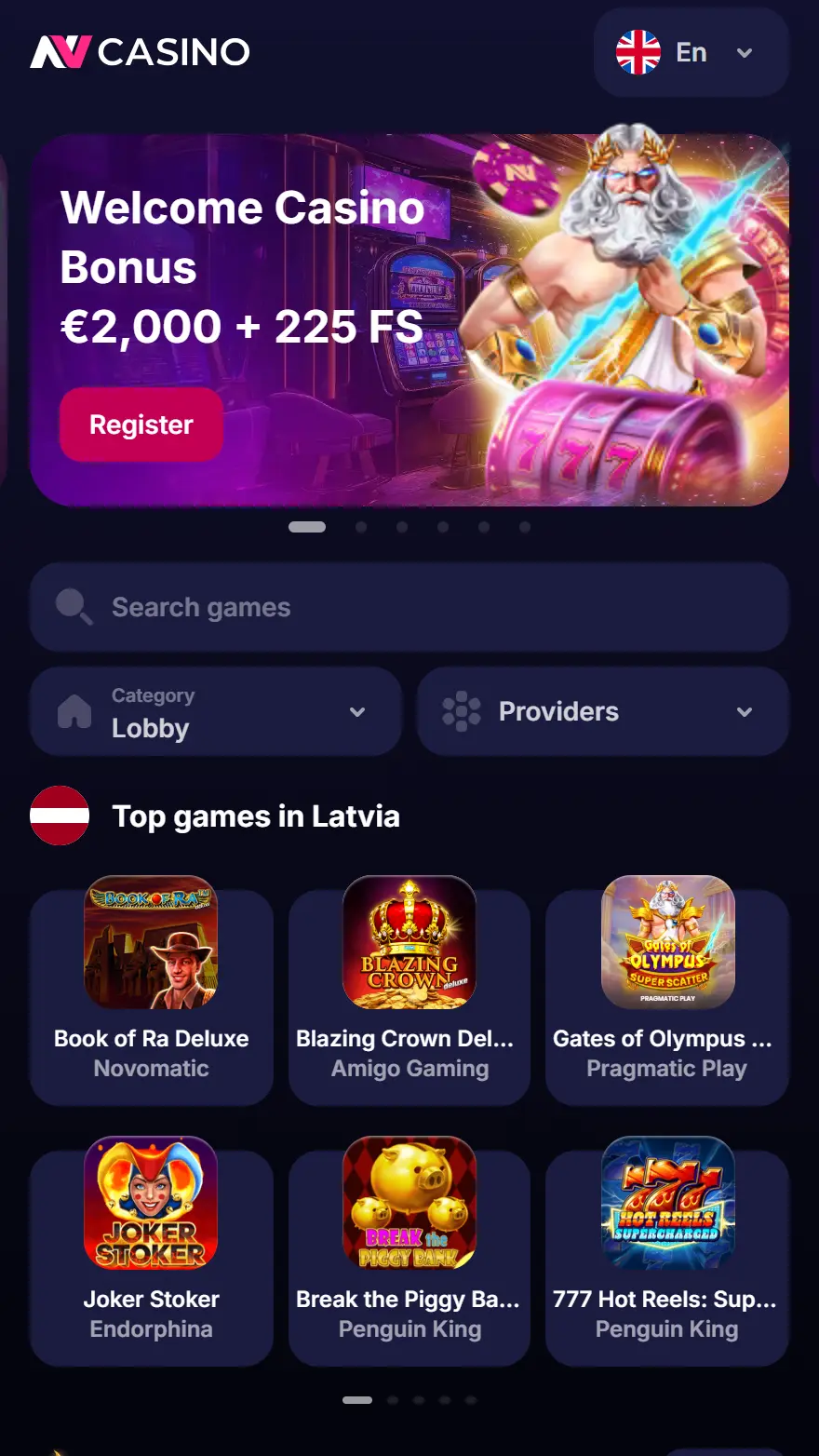Open the English language selector
The height and width of the screenshot is (1456, 819).
[691, 53]
